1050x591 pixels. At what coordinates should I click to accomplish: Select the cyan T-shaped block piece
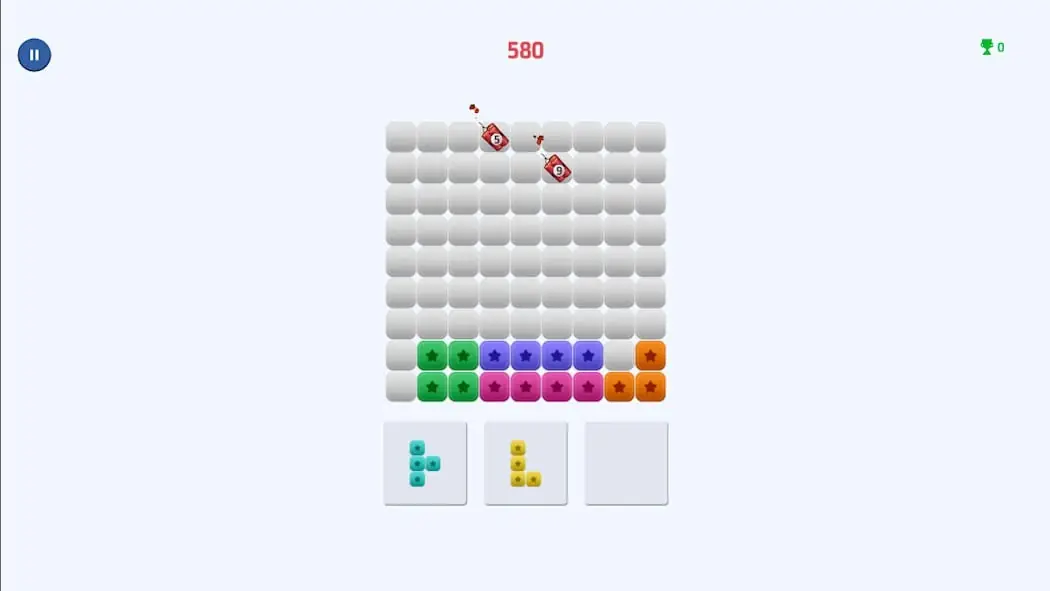(x=424, y=463)
